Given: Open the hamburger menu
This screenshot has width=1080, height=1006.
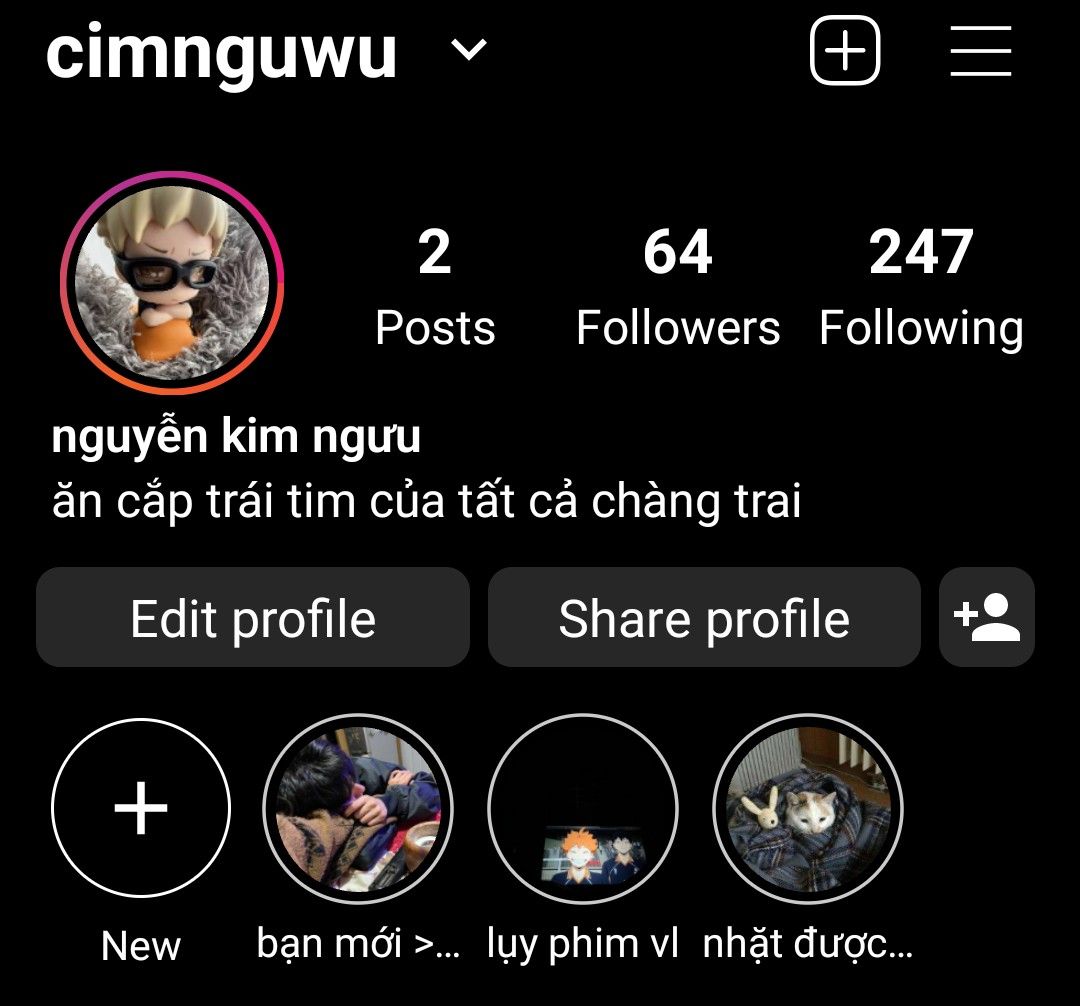Looking at the screenshot, I should (981, 50).
